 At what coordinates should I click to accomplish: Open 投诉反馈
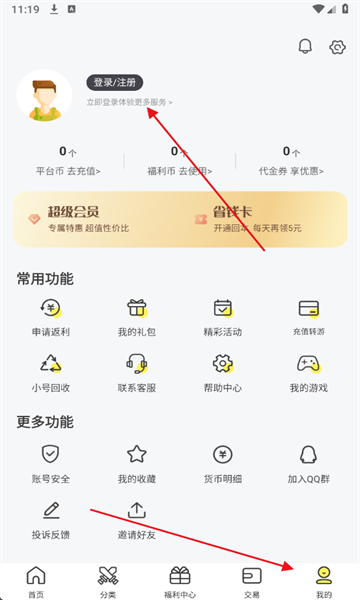pyautogui.click(x=51, y=520)
